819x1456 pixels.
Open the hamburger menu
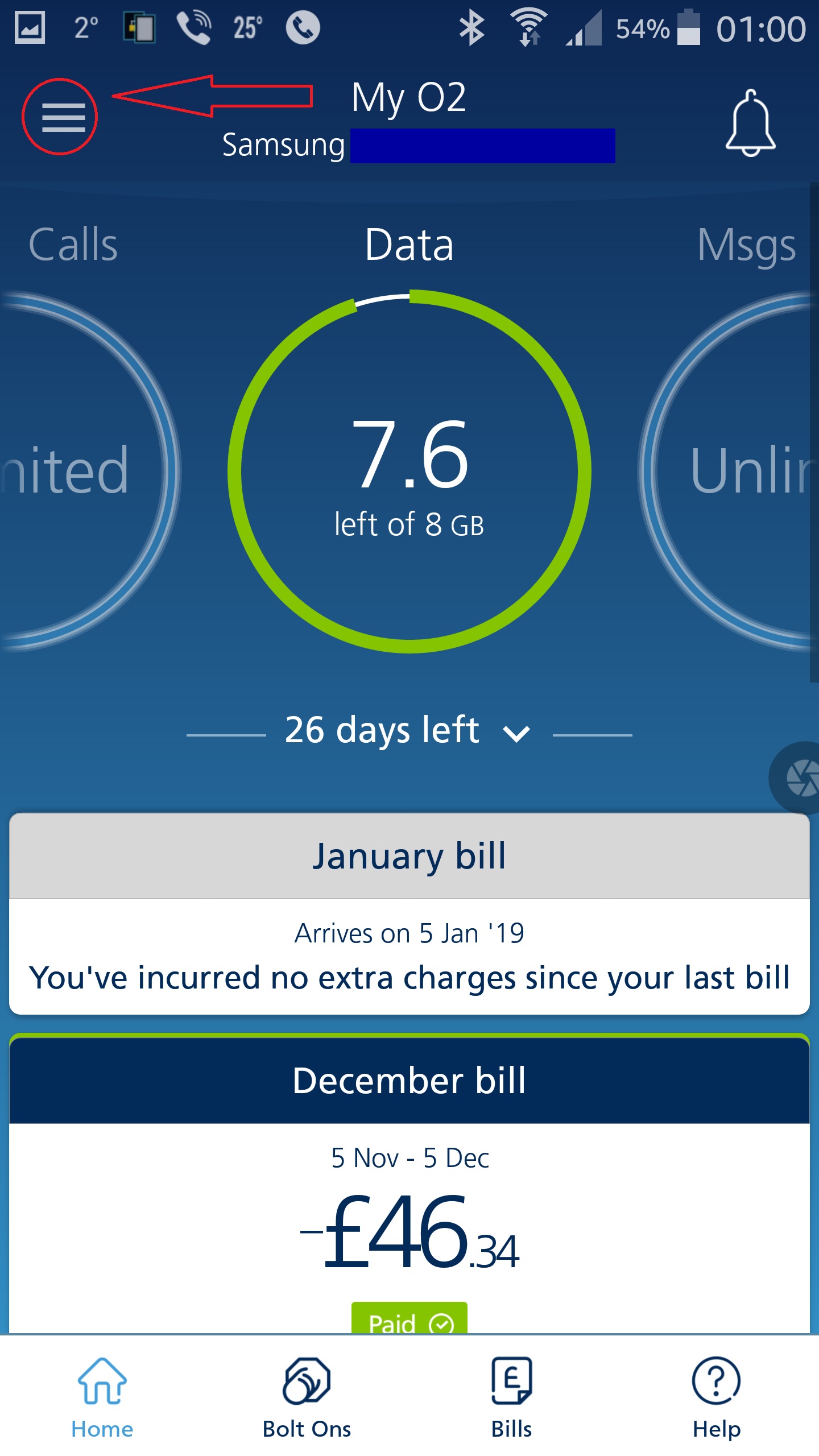coord(63,117)
